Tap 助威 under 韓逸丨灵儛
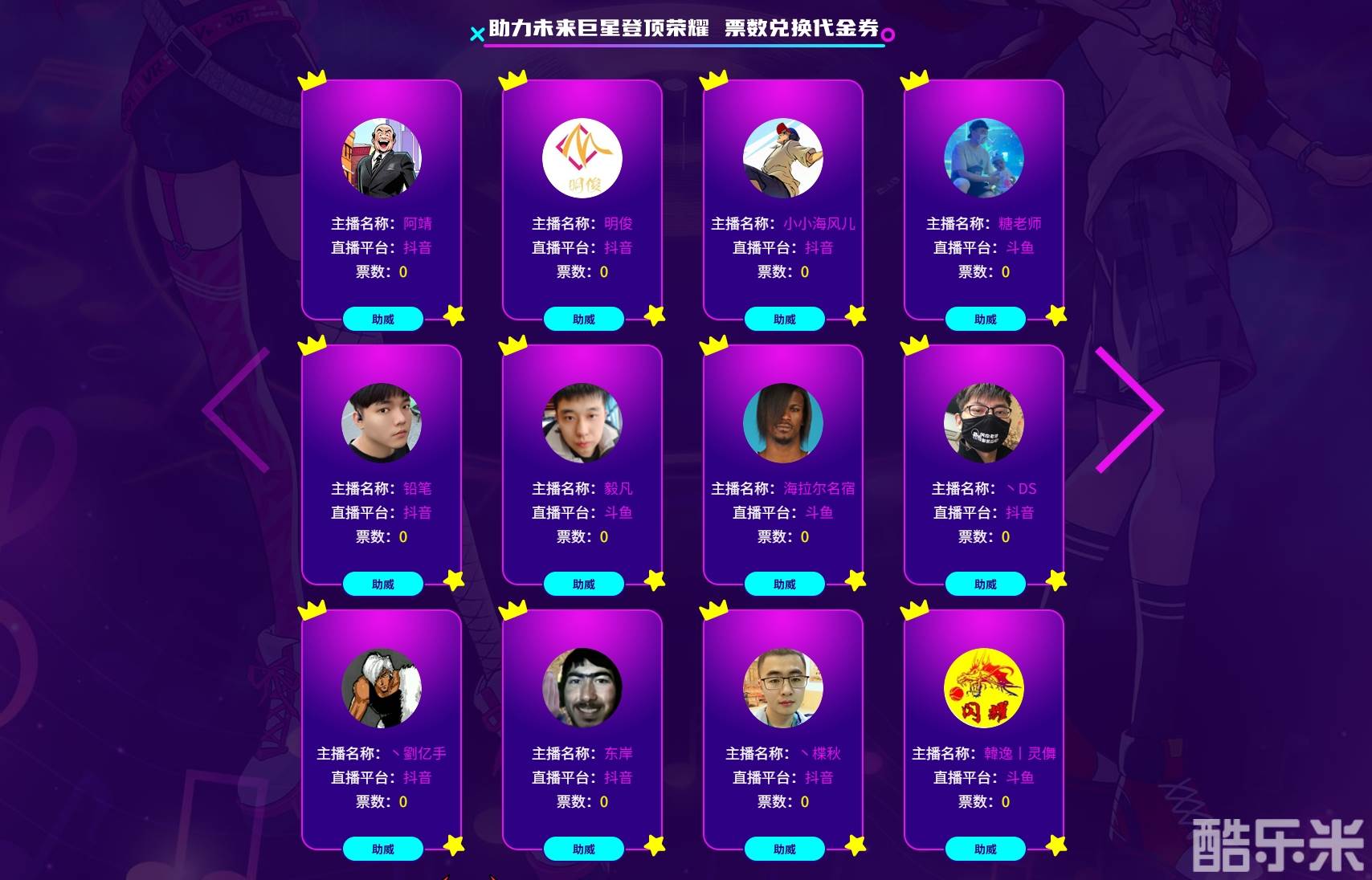 tap(985, 849)
